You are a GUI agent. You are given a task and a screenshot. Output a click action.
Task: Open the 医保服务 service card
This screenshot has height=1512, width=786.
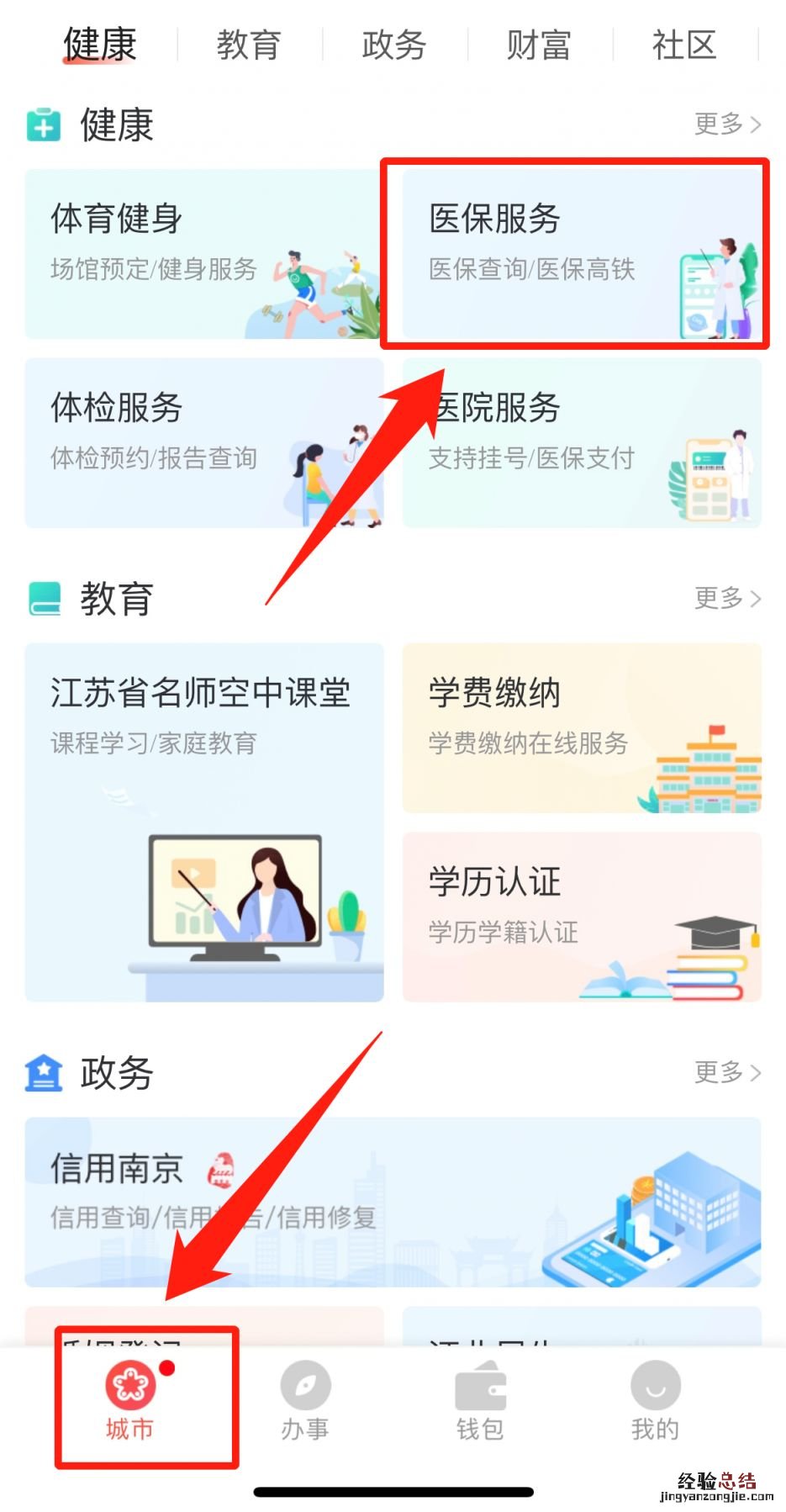(580, 252)
